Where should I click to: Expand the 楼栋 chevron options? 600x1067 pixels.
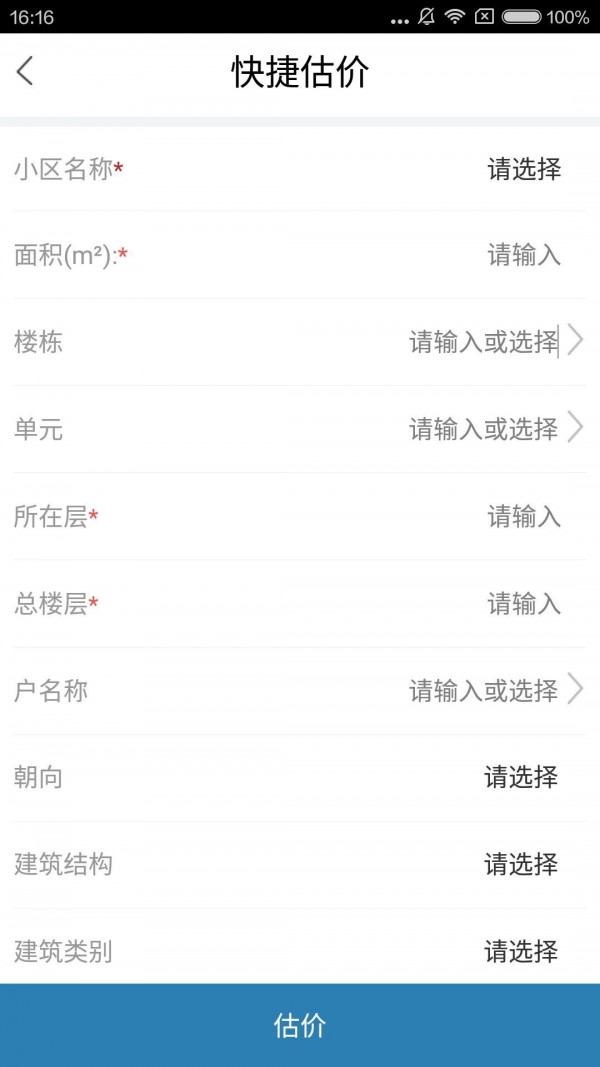click(x=575, y=341)
